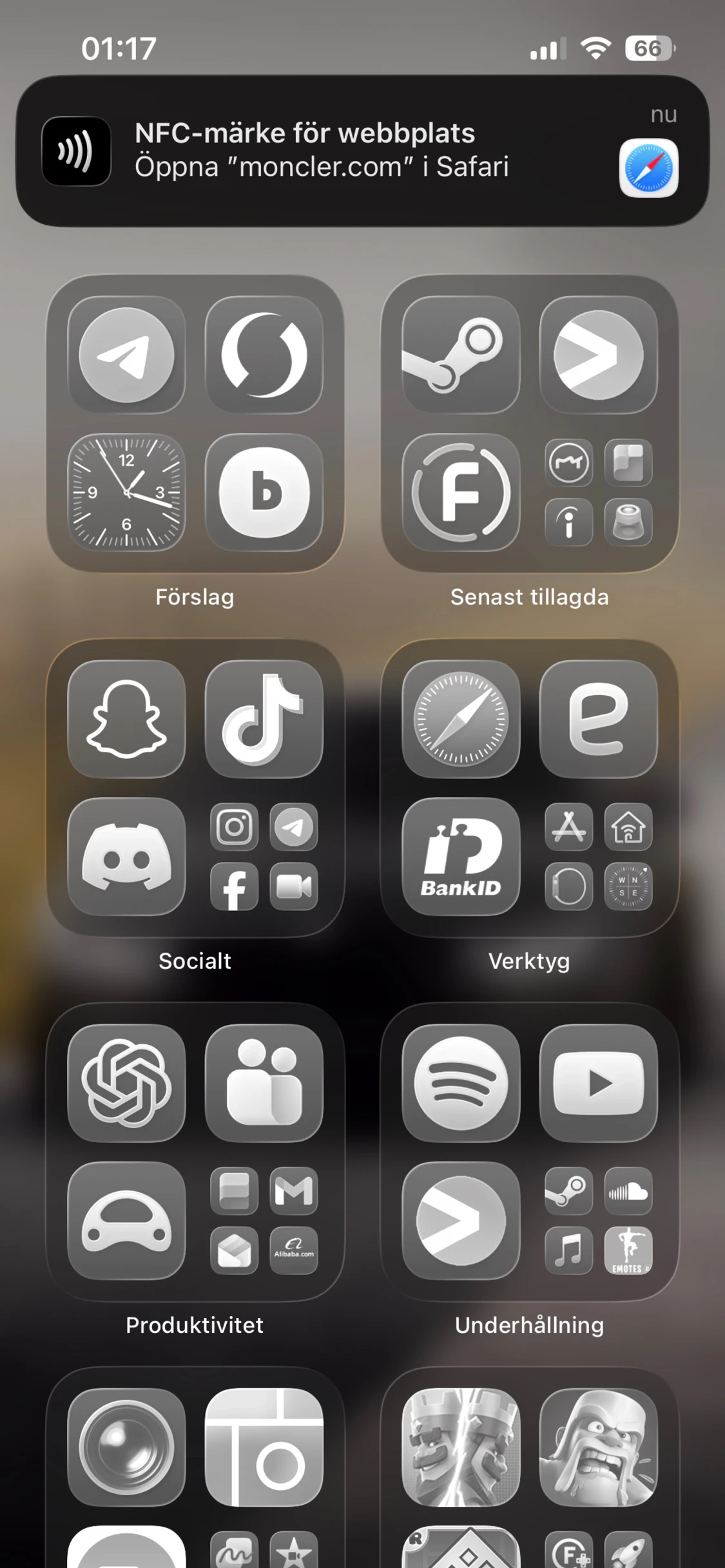725x1568 pixels.
Task: Launch TikTok from Socialt
Action: (x=264, y=719)
